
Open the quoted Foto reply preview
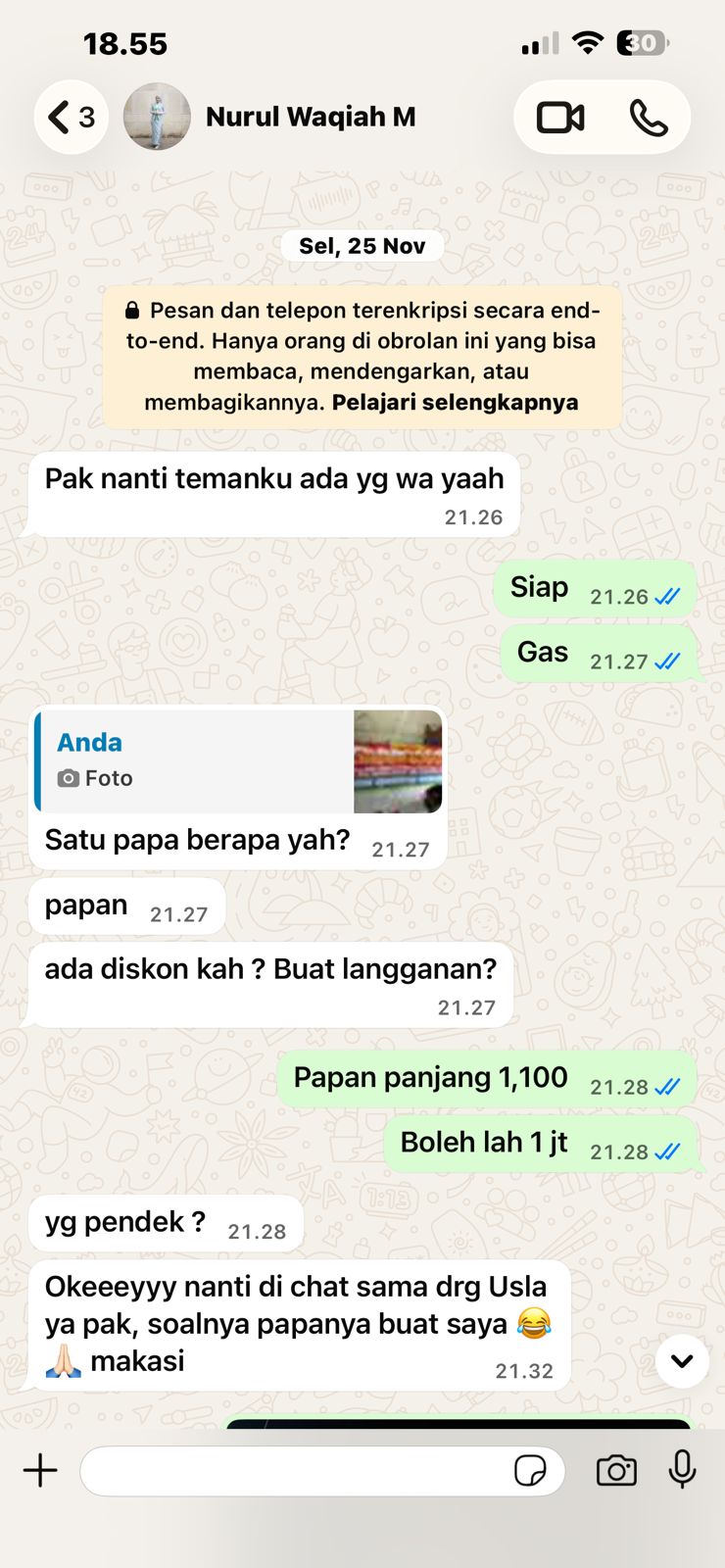pyautogui.click(x=238, y=761)
